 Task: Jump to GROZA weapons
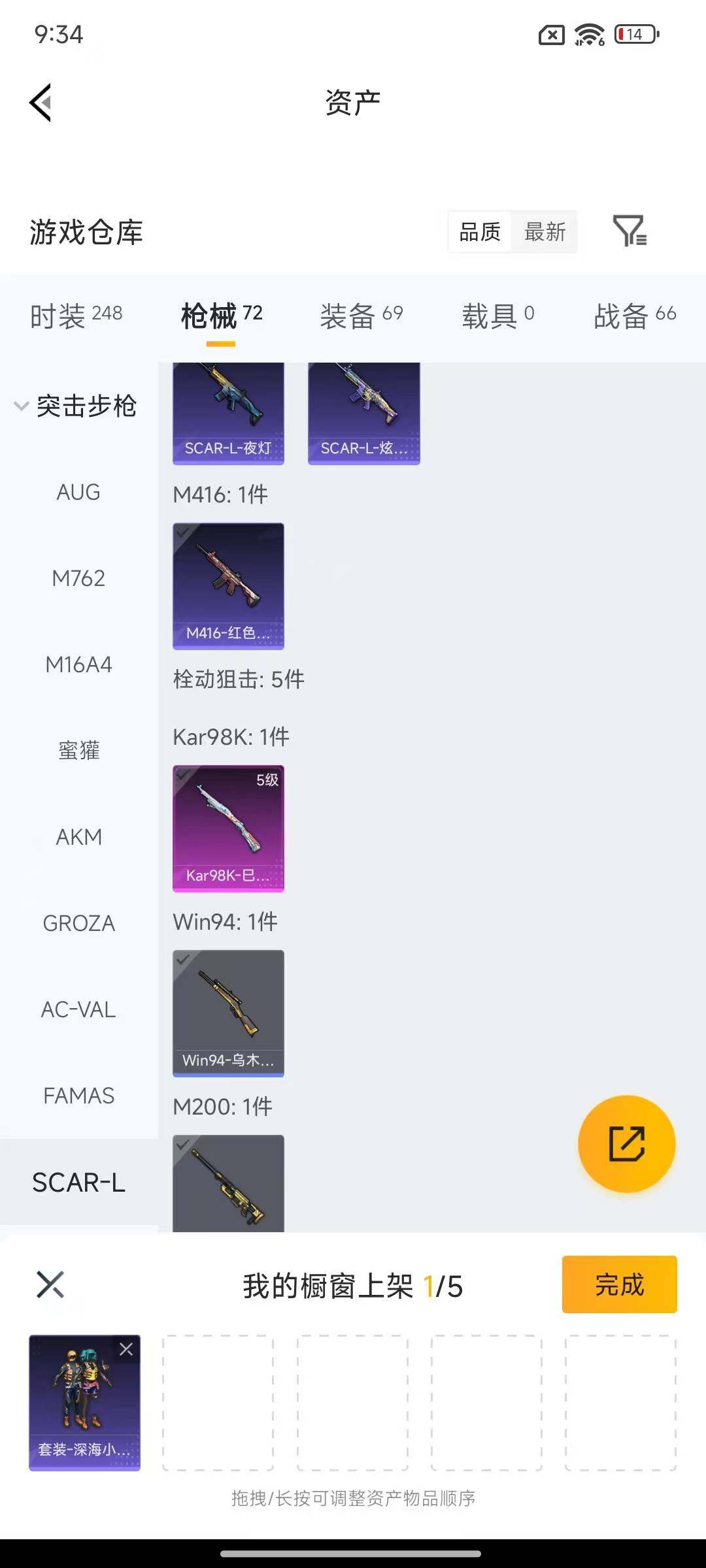(78, 923)
